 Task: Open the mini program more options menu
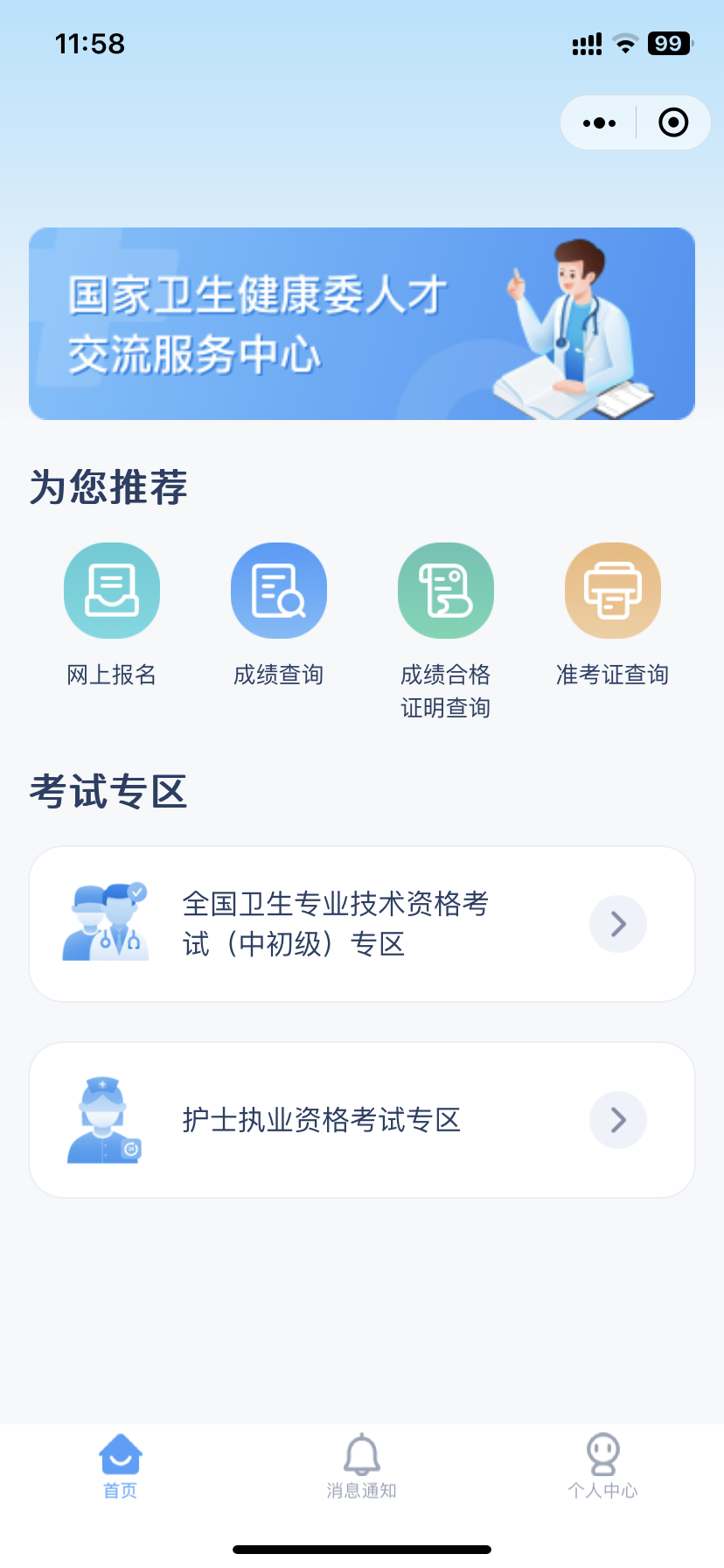600,123
